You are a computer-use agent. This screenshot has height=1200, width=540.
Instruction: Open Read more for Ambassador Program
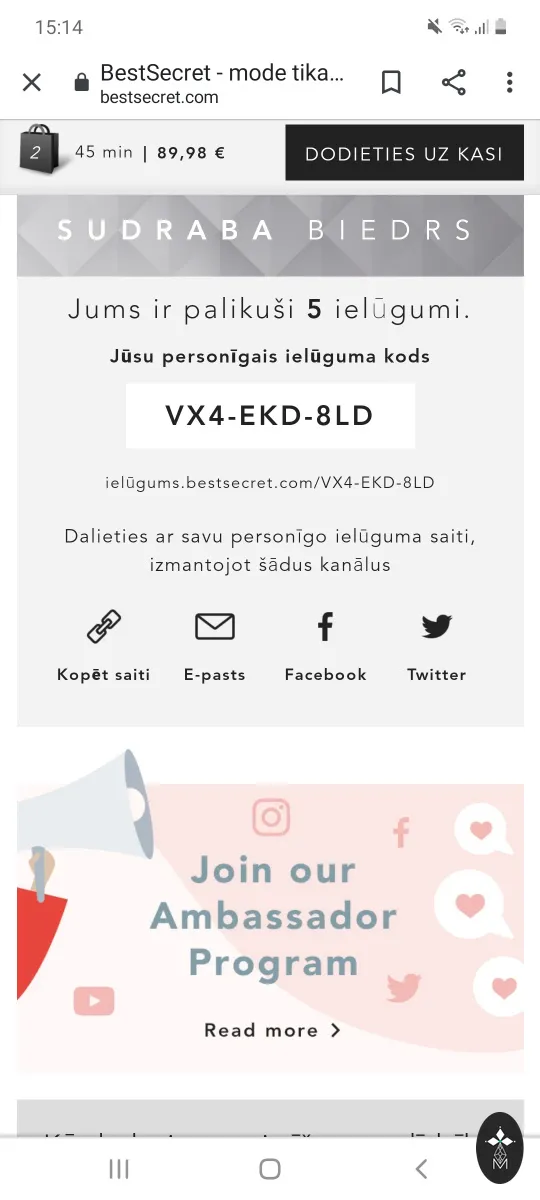click(272, 1030)
